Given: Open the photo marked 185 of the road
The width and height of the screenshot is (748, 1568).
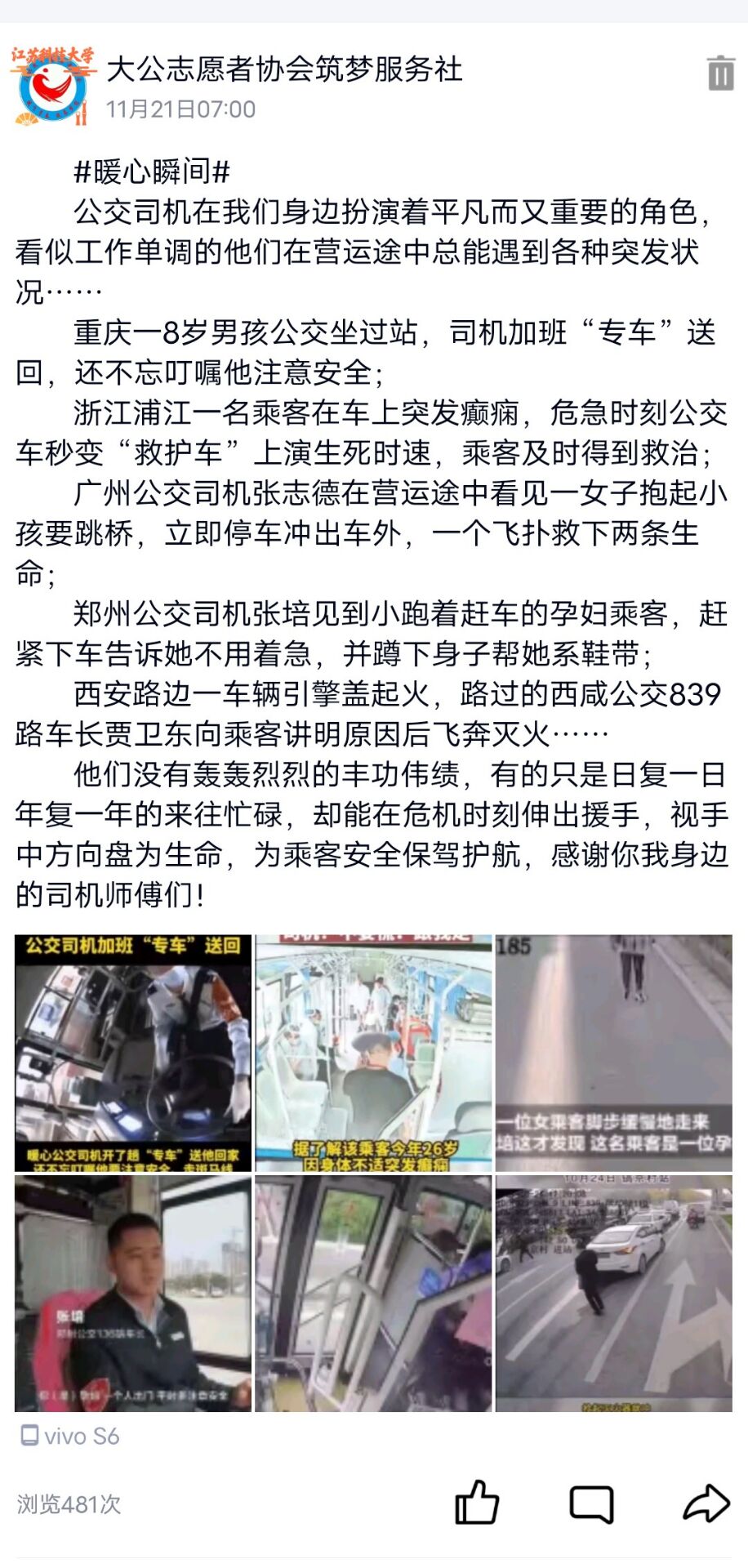Looking at the screenshot, I should [613, 1053].
